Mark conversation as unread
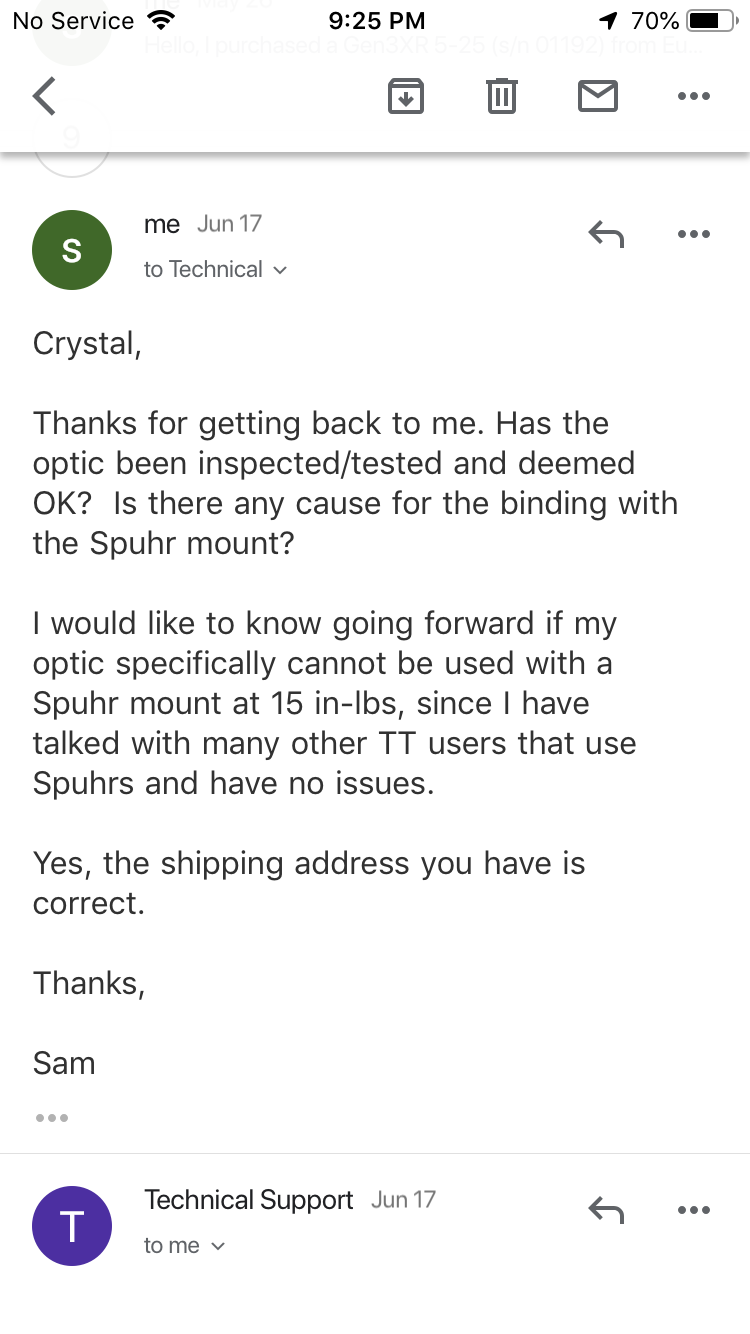The height and width of the screenshot is (1334, 750). 598,97
